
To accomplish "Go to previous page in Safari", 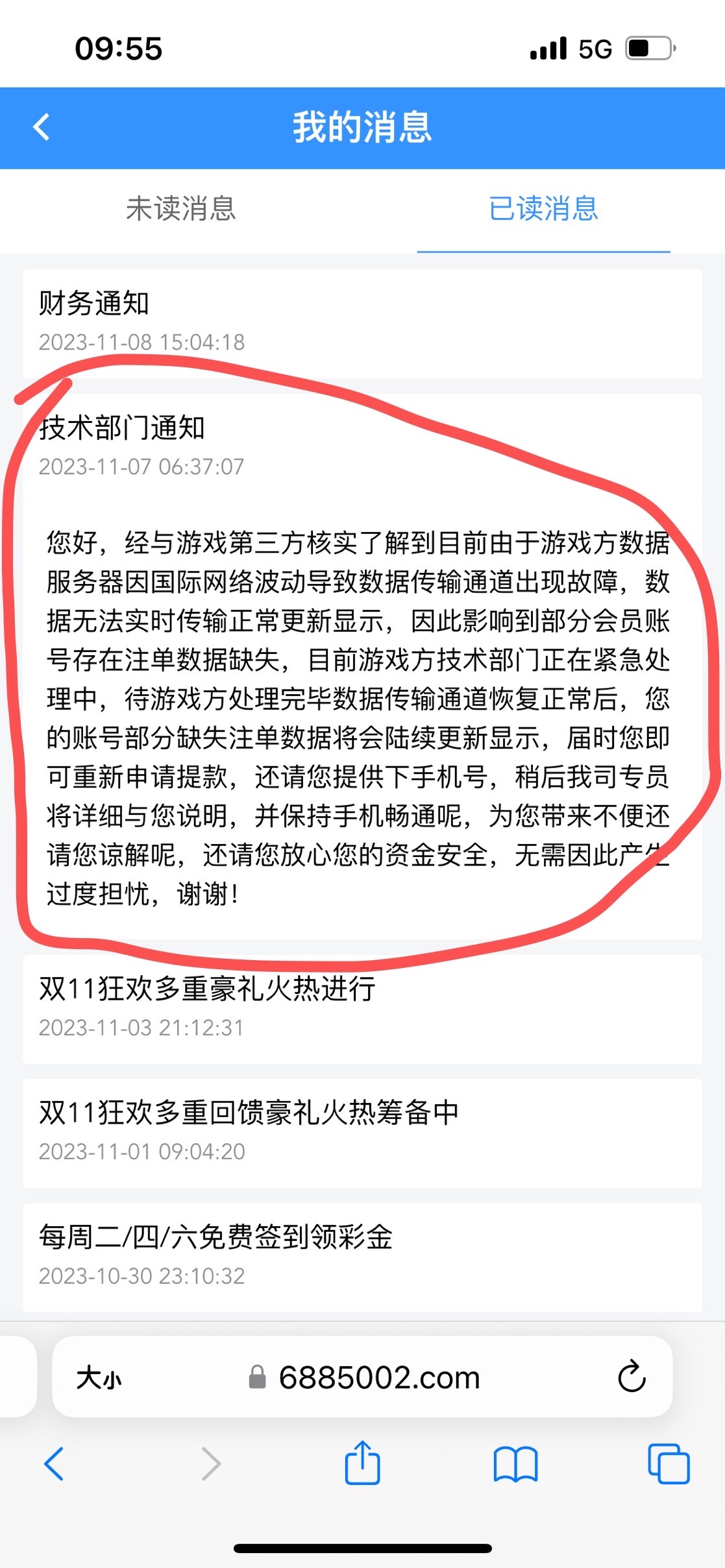I will pyautogui.click(x=54, y=1464).
